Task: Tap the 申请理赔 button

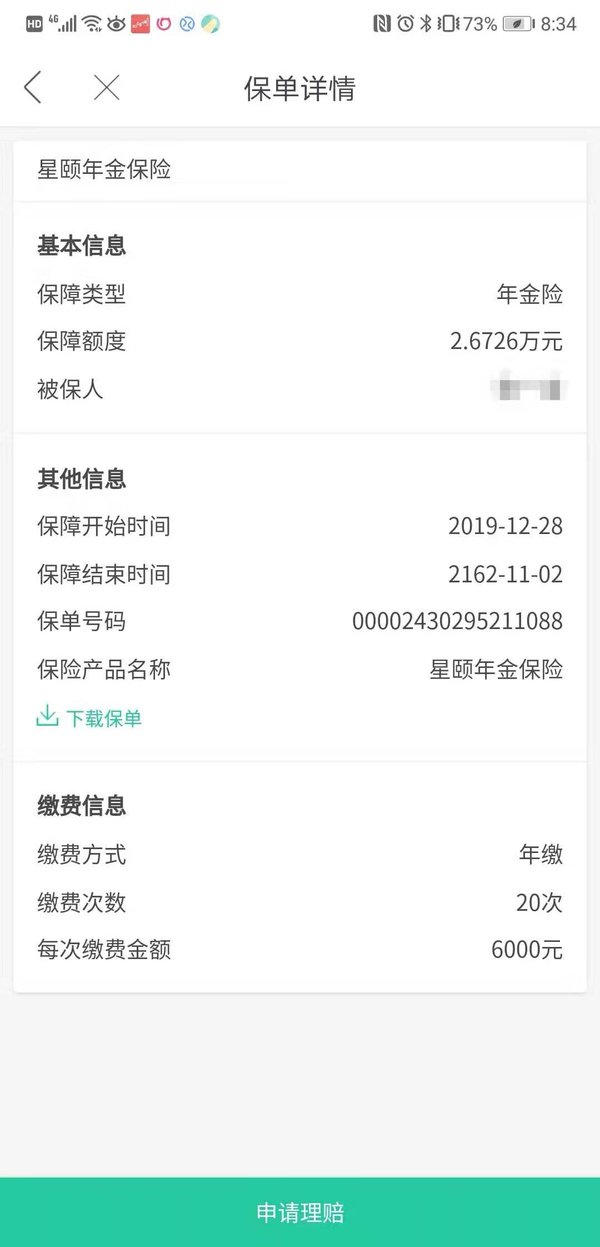Action: 300,1212
